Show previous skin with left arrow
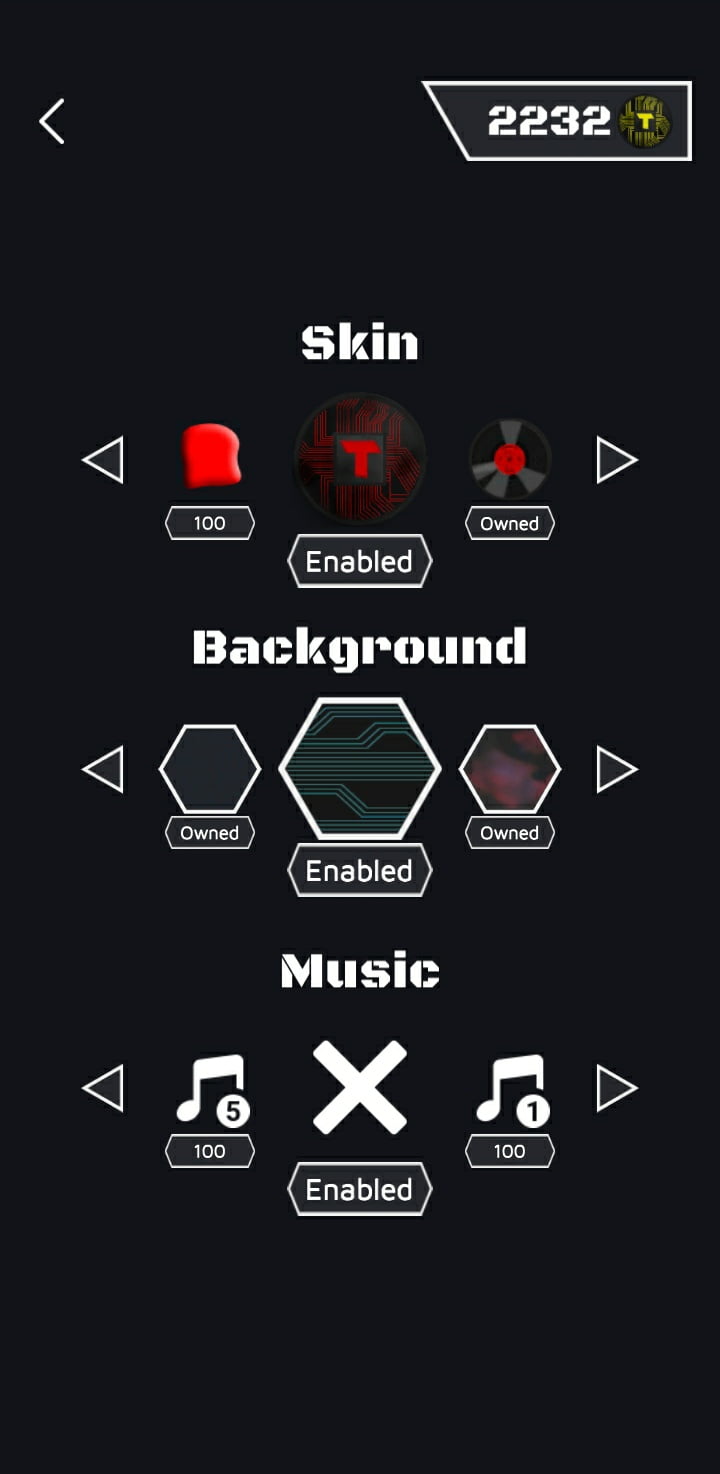The height and width of the screenshot is (1474, 720). pos(103,460)
